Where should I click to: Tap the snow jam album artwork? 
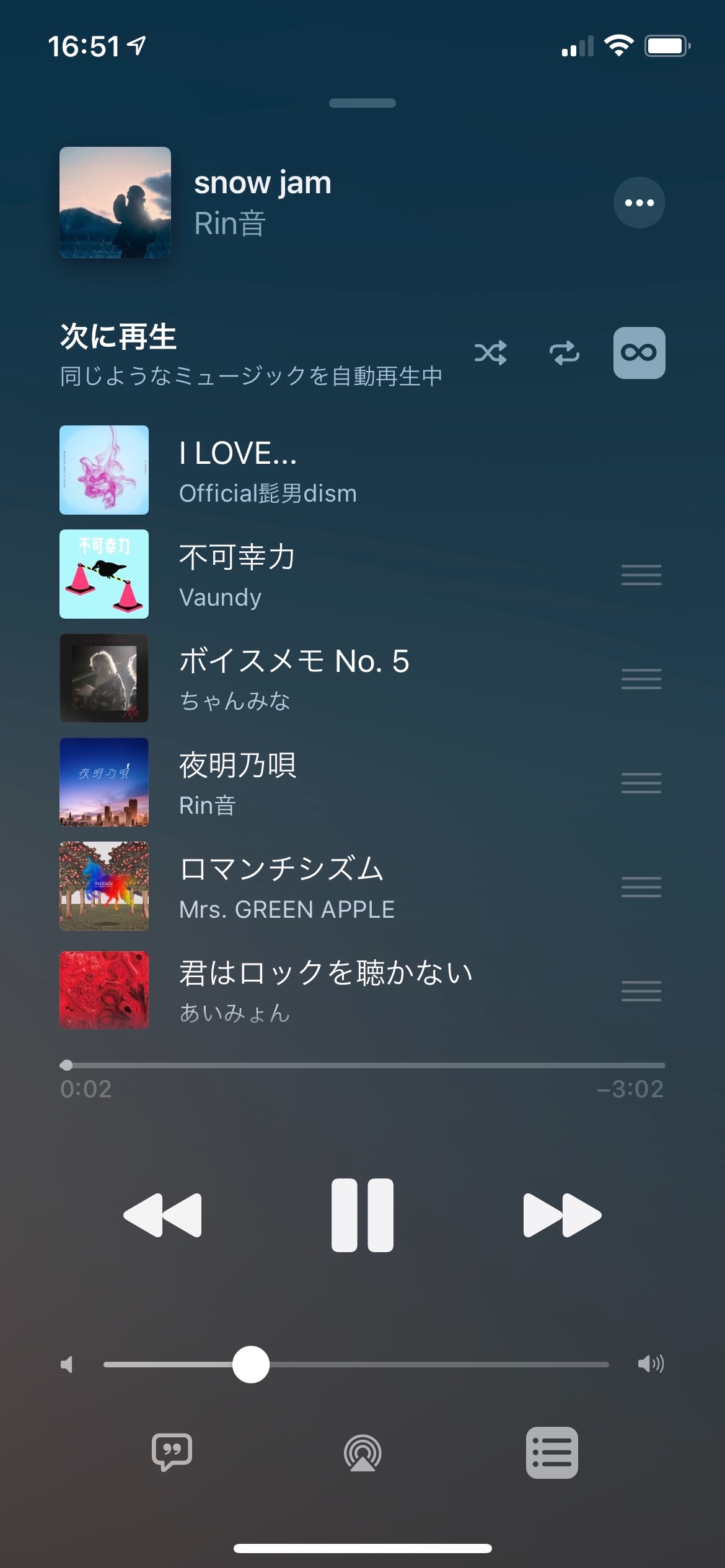click(115, 203)
